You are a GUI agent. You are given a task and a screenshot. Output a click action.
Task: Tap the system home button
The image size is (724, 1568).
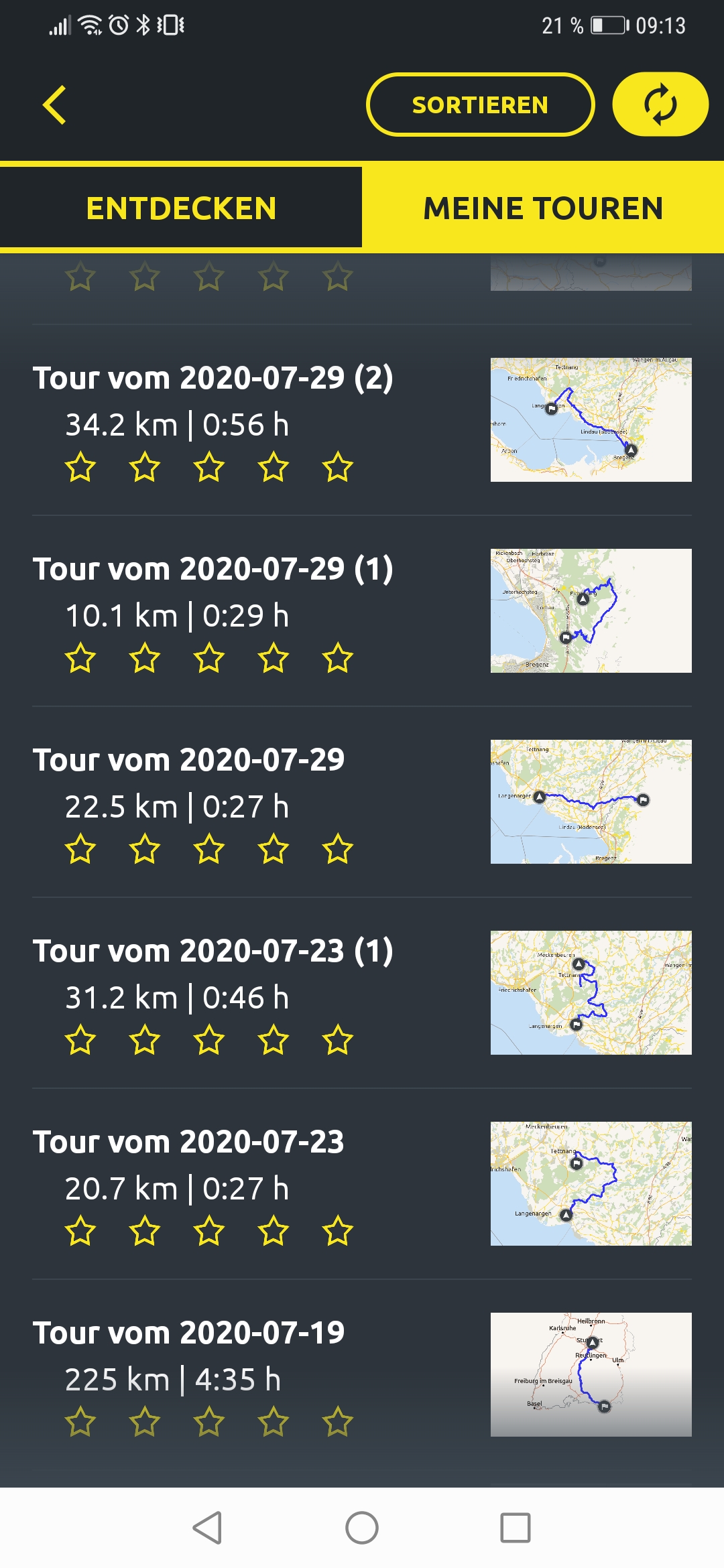362,1528
